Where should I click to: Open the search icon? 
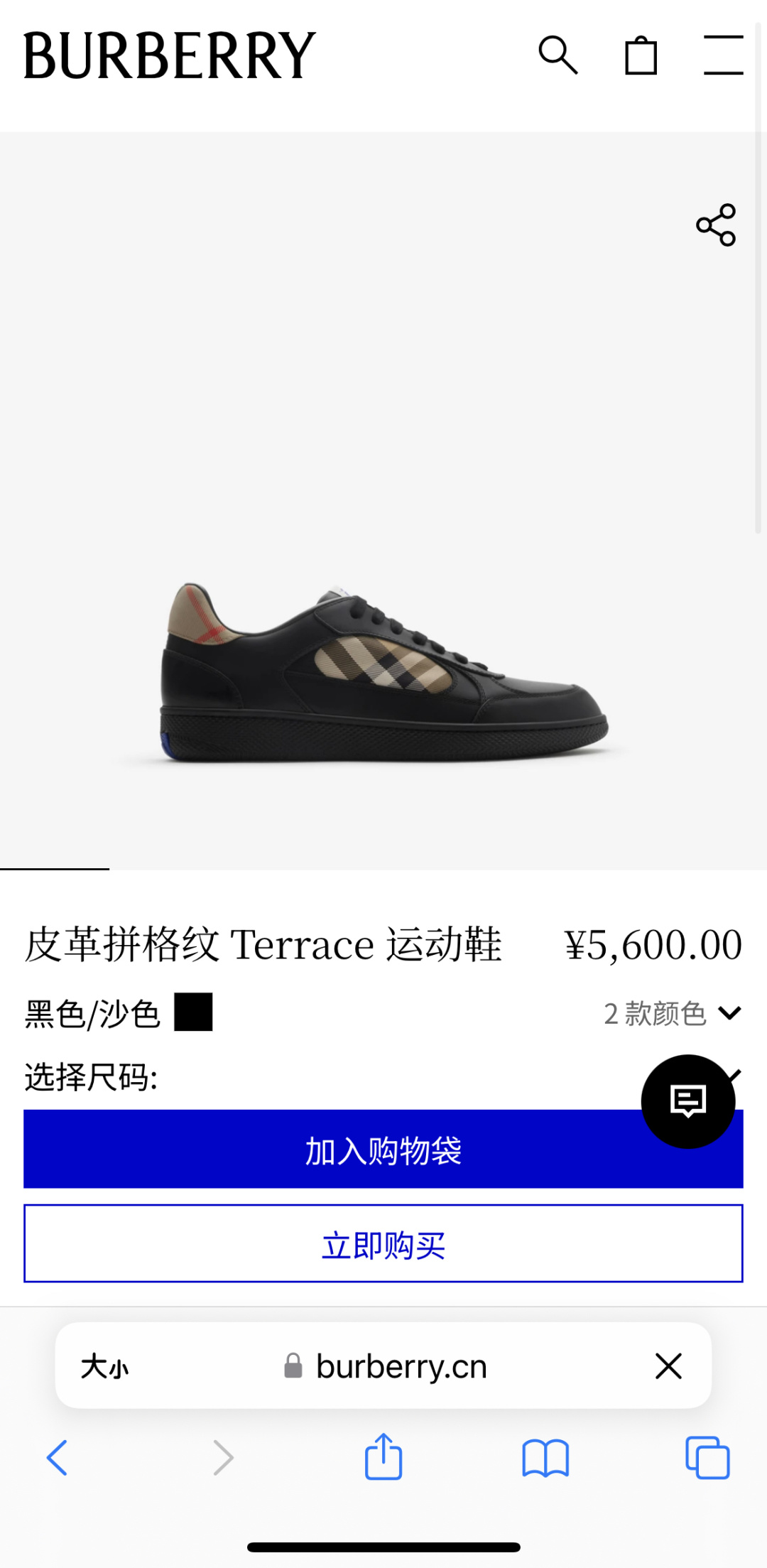pos(560,55)
